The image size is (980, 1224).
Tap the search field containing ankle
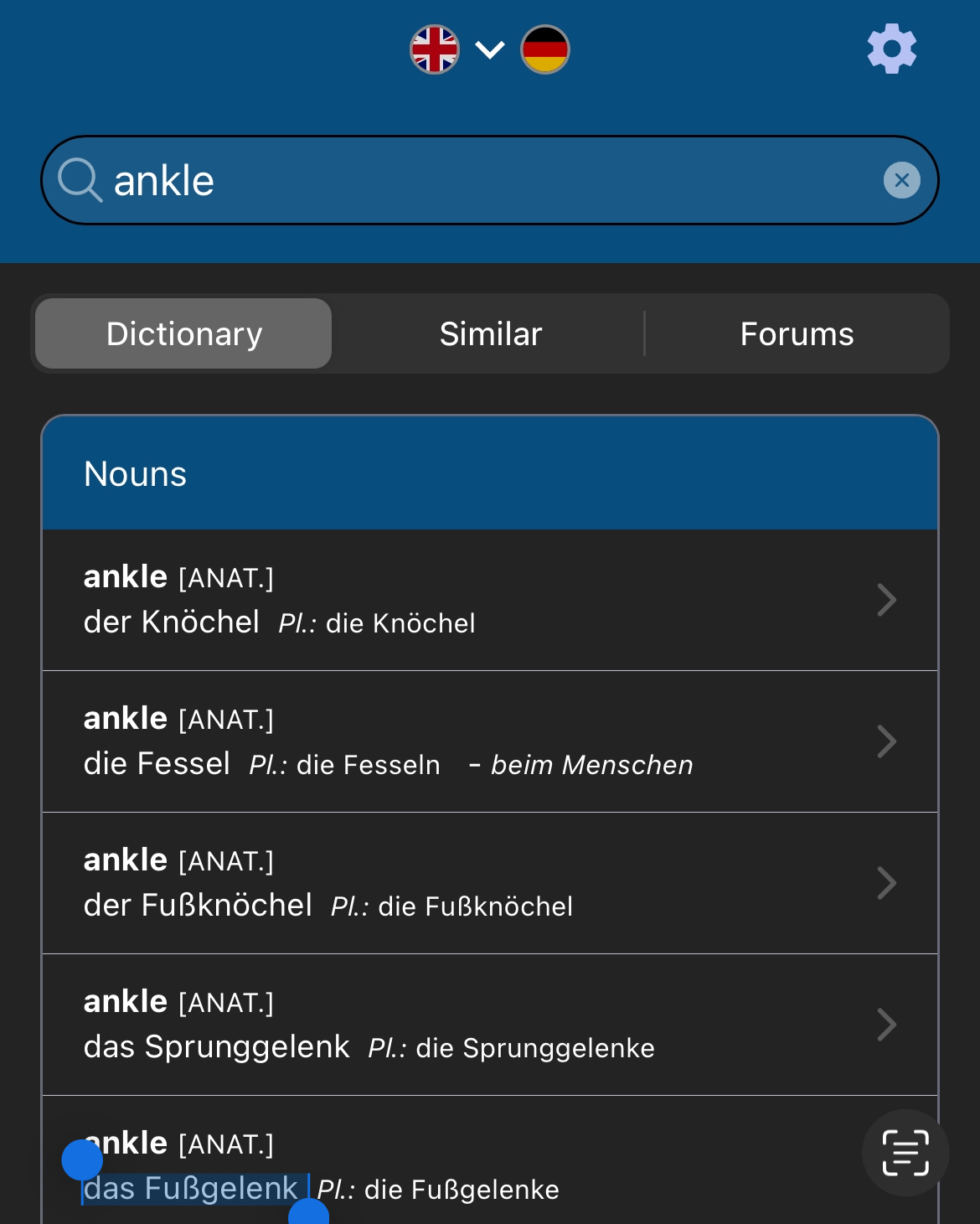coord(486,180)
